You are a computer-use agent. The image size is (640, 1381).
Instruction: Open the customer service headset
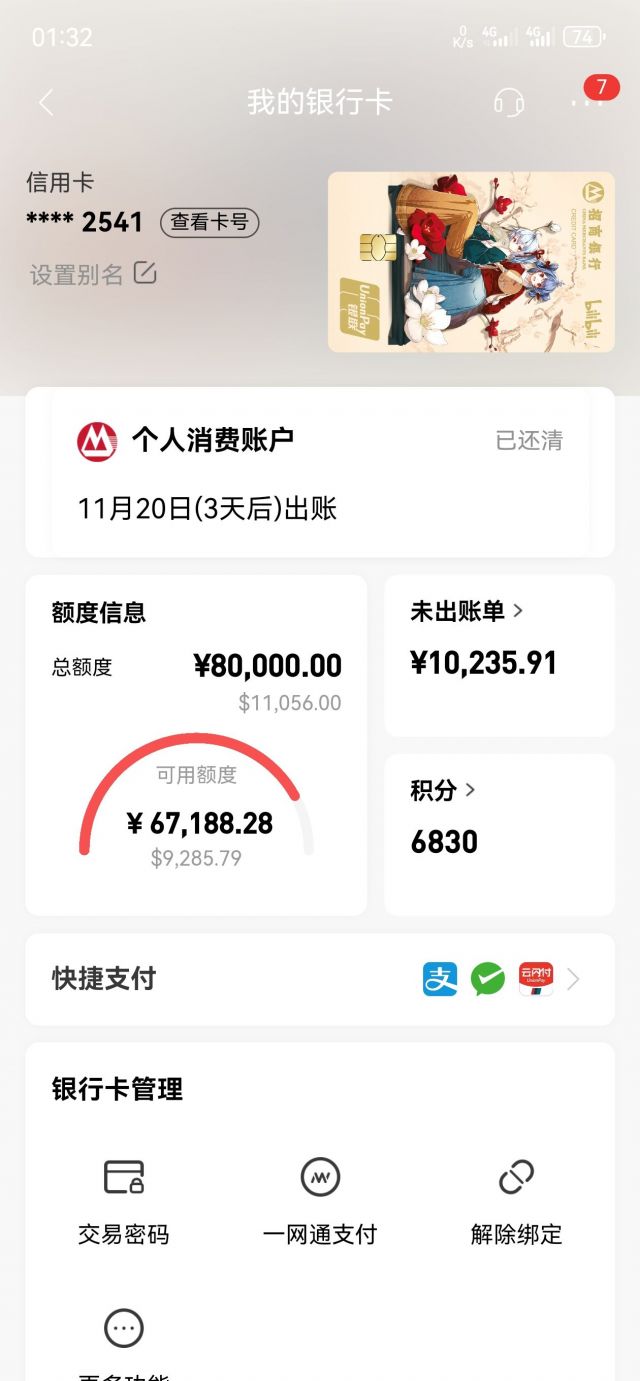pyautogui.click(x=509, y=102)
